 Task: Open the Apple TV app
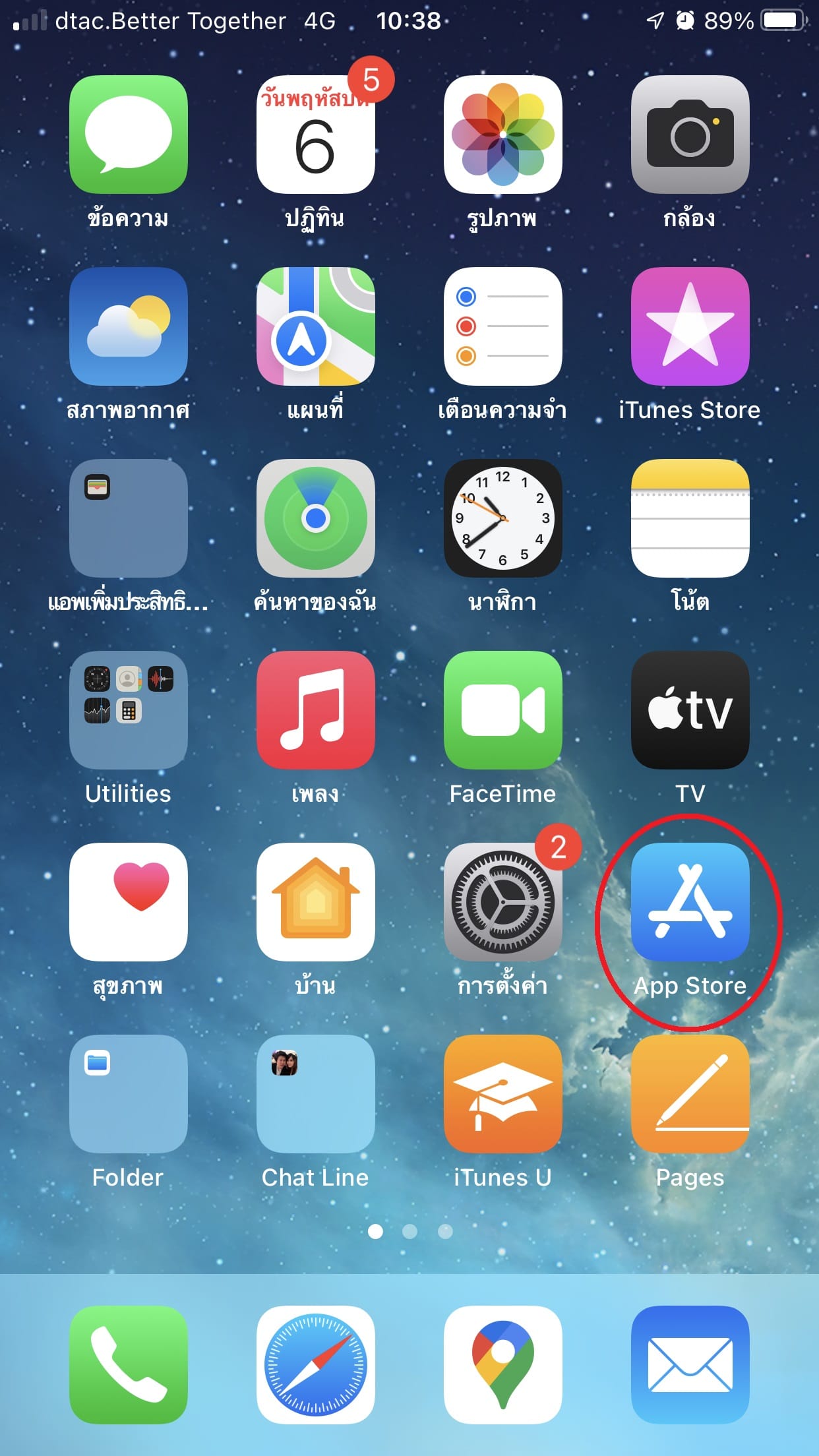pos(690,710)
